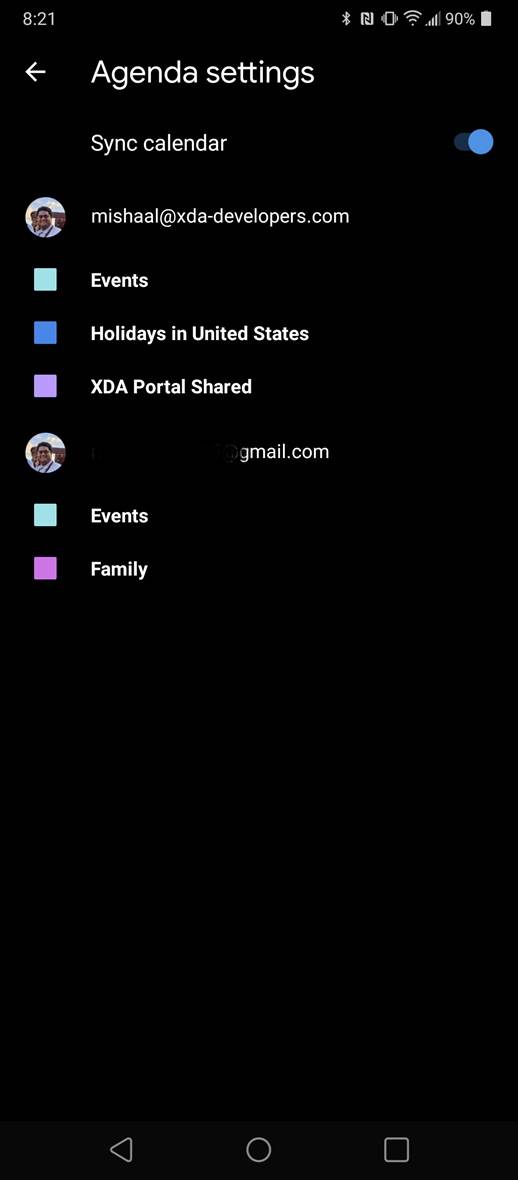
Task: Go back from Agenda settings
Action: pyautogui.click(x=35, y=72)
